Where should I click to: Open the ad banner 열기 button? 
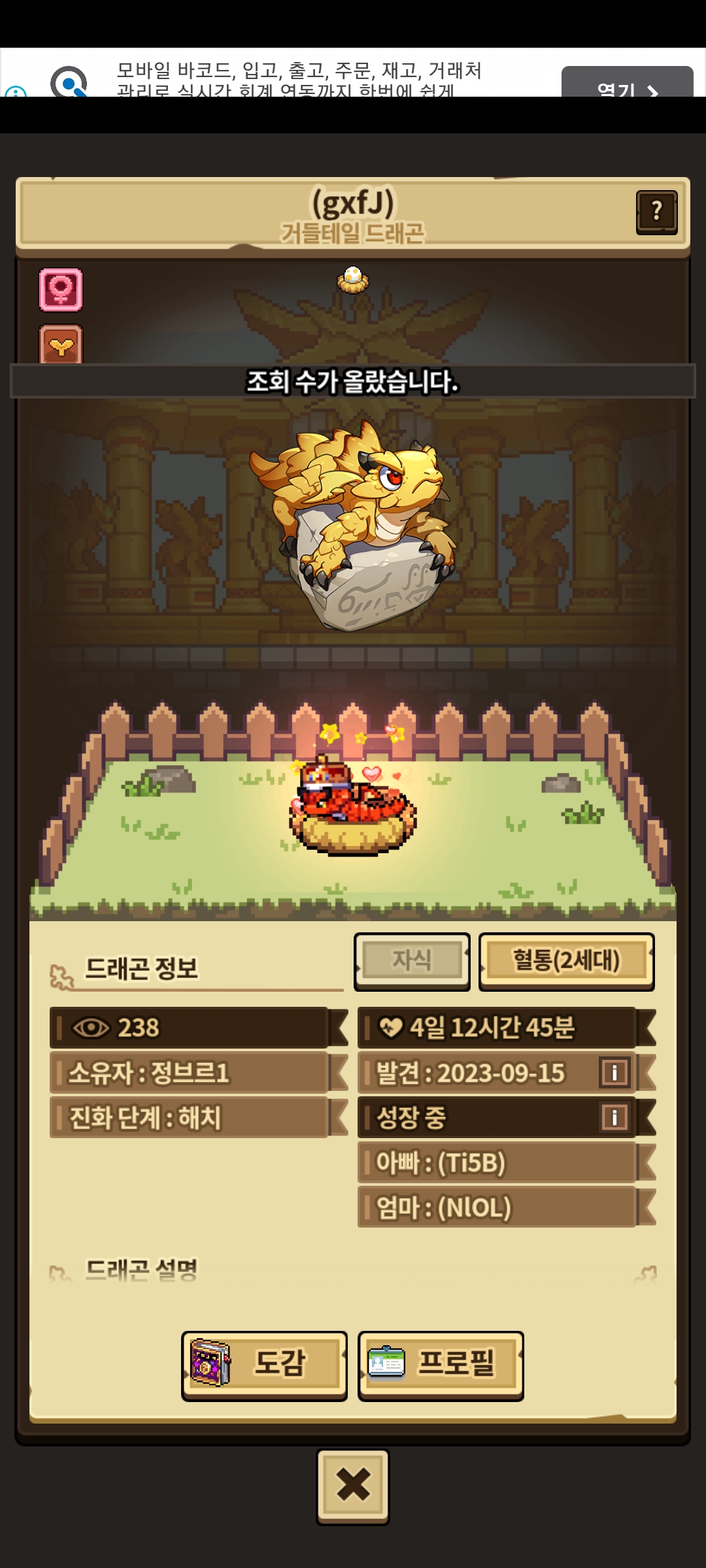tap(626, 85)
